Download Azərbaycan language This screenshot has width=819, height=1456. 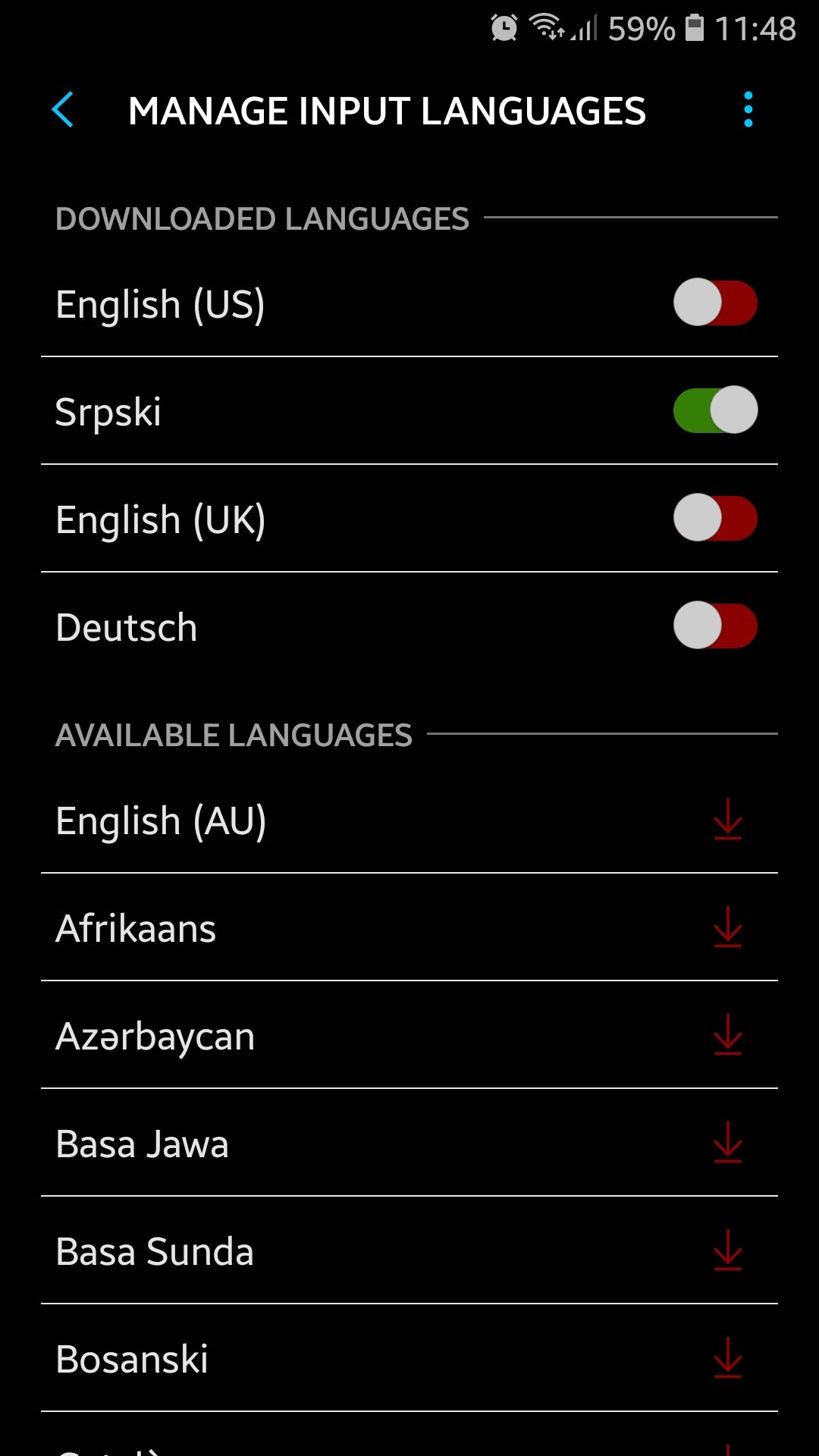pyautogui.click(x=727, y=1035)
